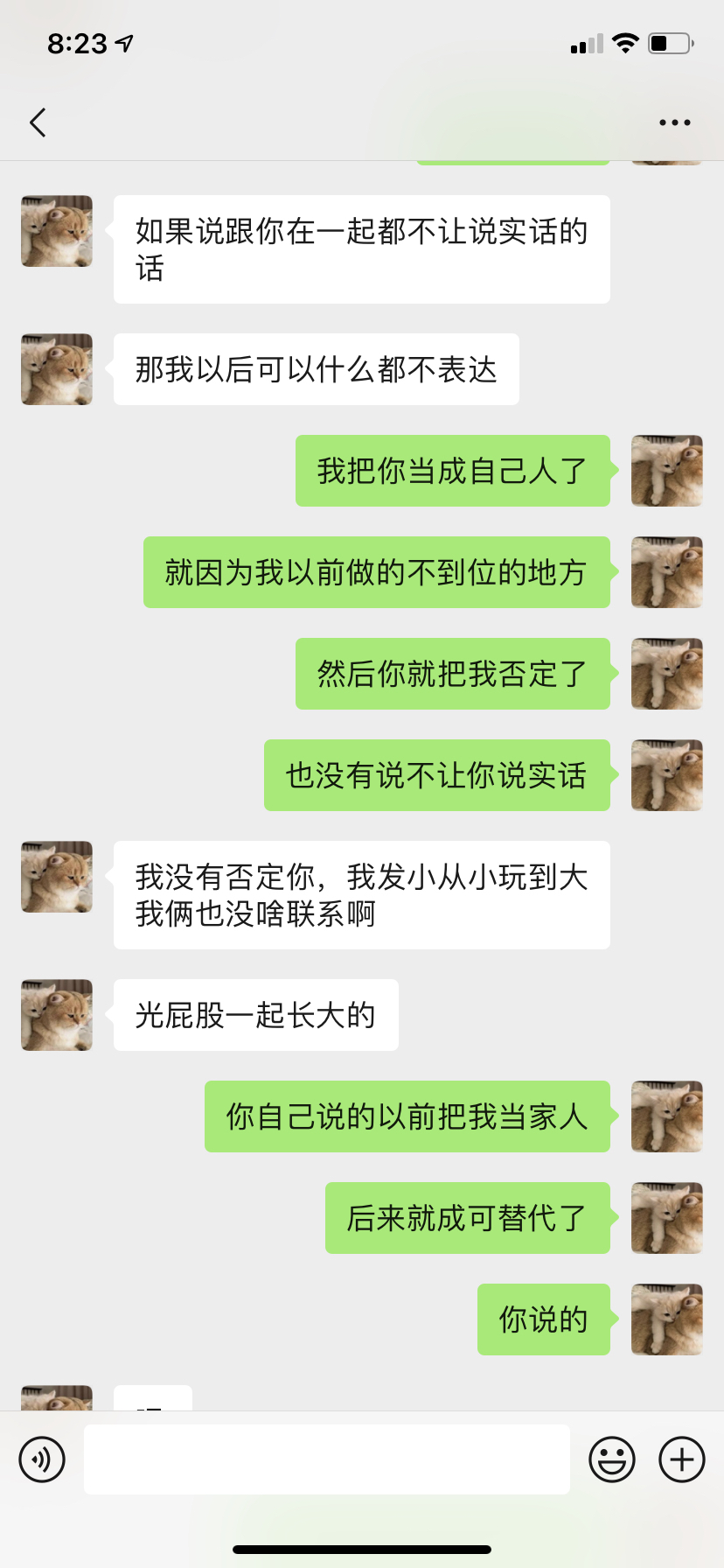Open contact avatar beside 光屁股一起长大的
The image size is (724, 1568).
[57, 1015]
